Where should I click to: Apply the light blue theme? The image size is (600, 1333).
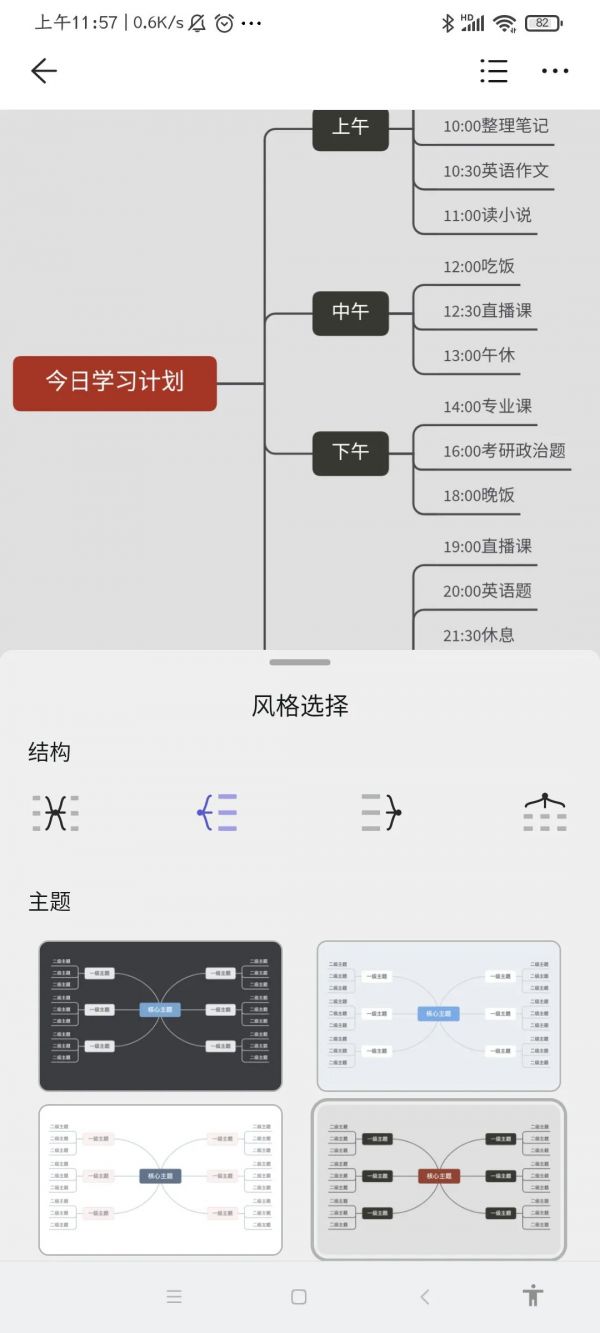[439, 1015]
